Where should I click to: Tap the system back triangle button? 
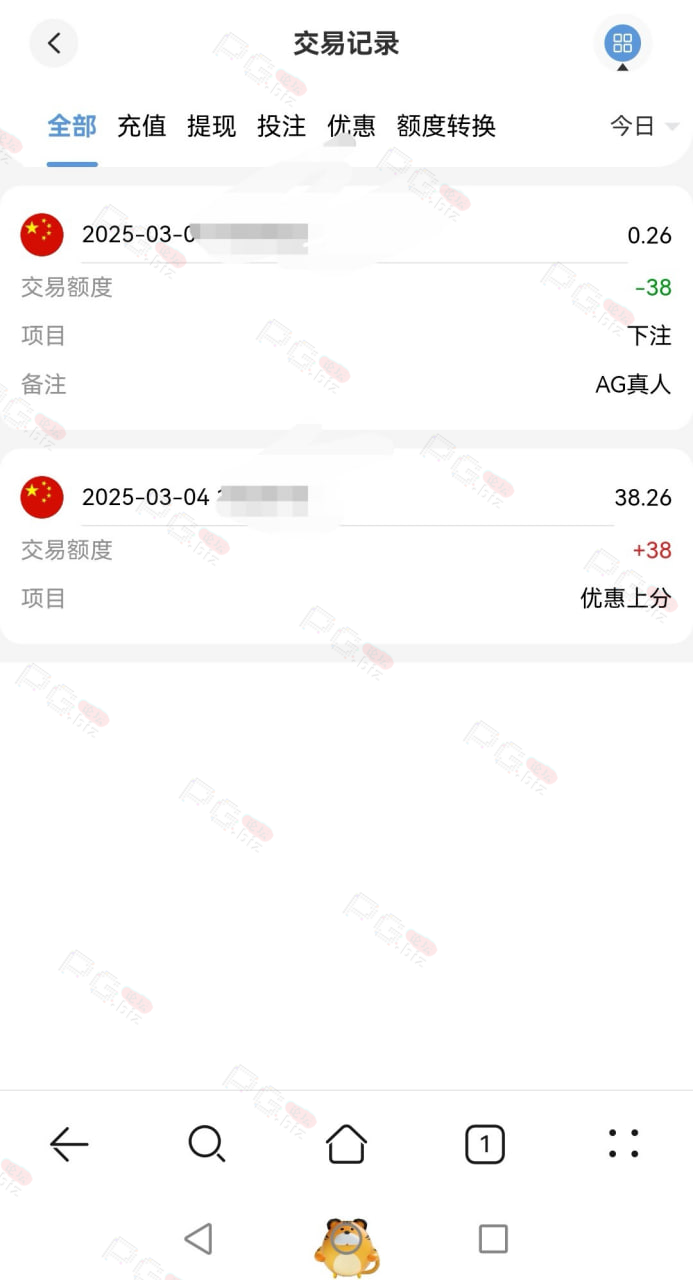point(198,1239)
